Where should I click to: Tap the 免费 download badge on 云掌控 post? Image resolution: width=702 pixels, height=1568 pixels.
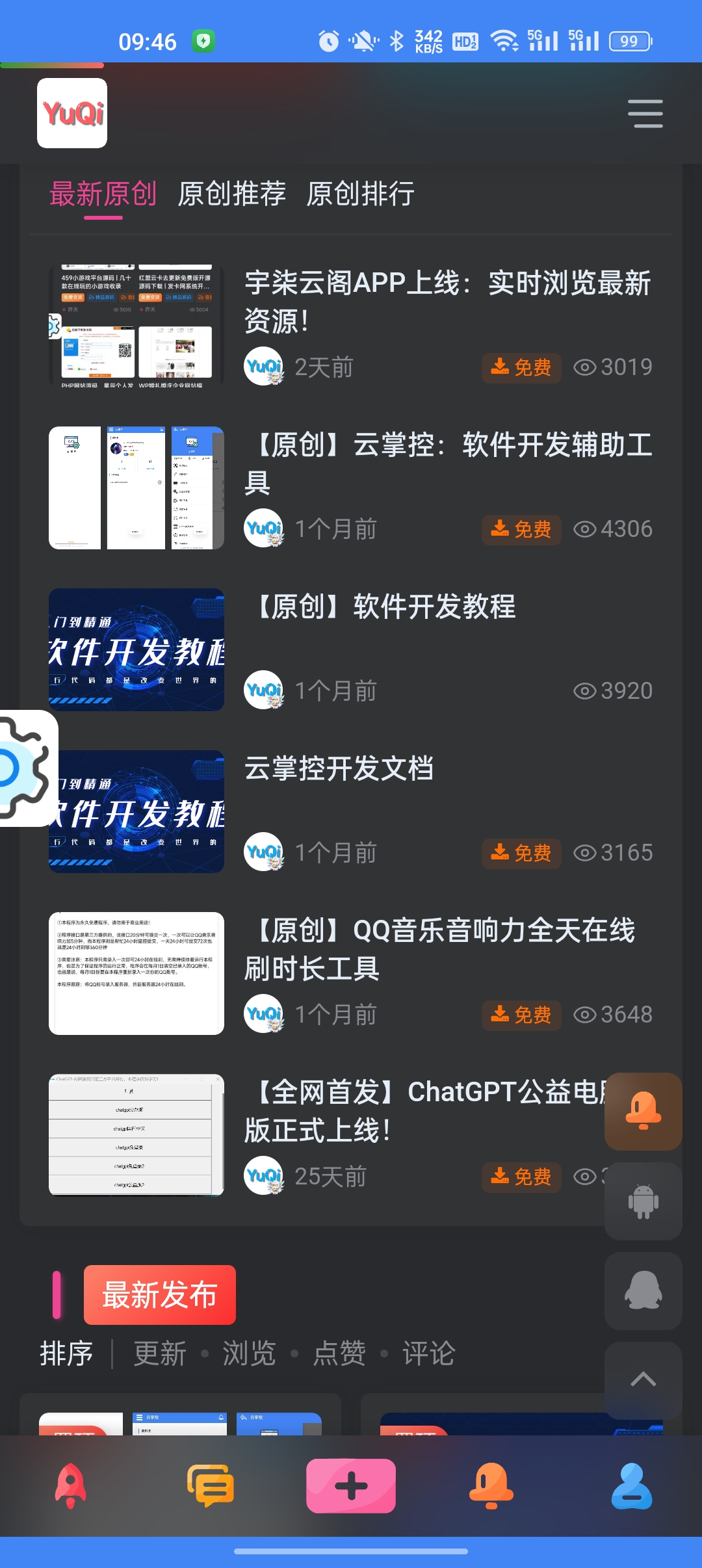click(521, 530)
